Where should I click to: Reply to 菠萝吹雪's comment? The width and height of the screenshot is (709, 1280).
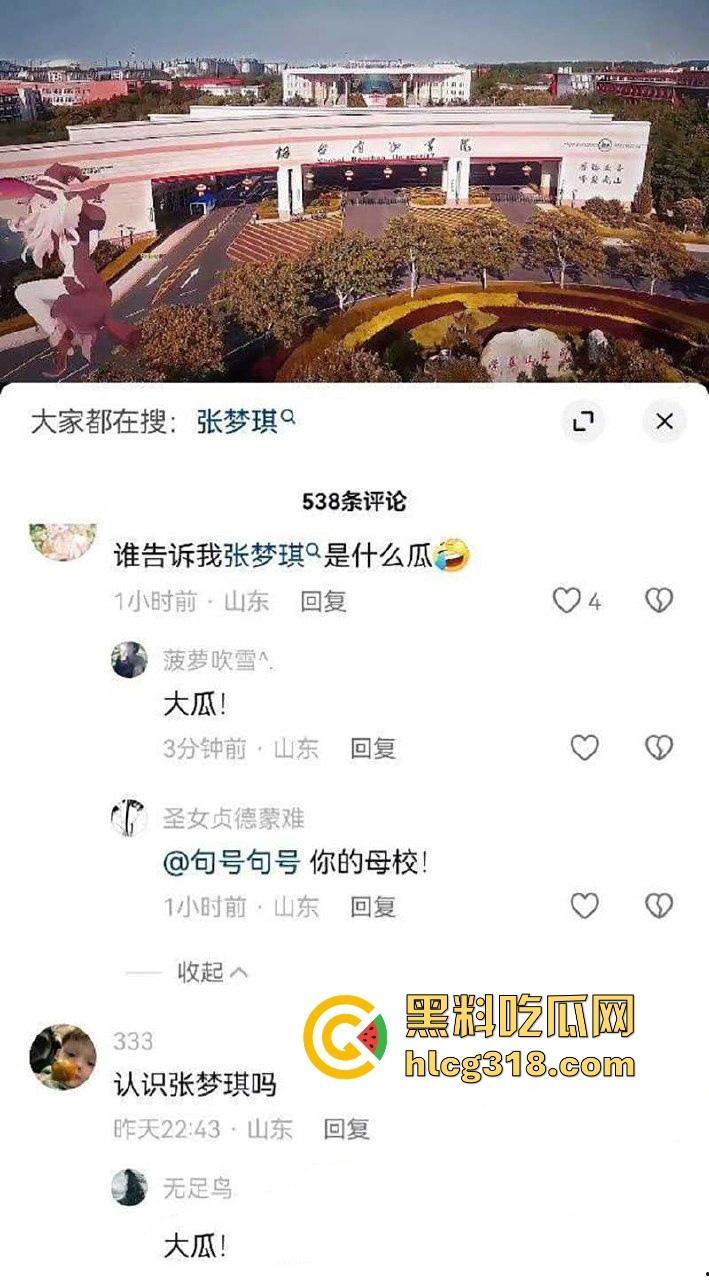click(372, 748)
